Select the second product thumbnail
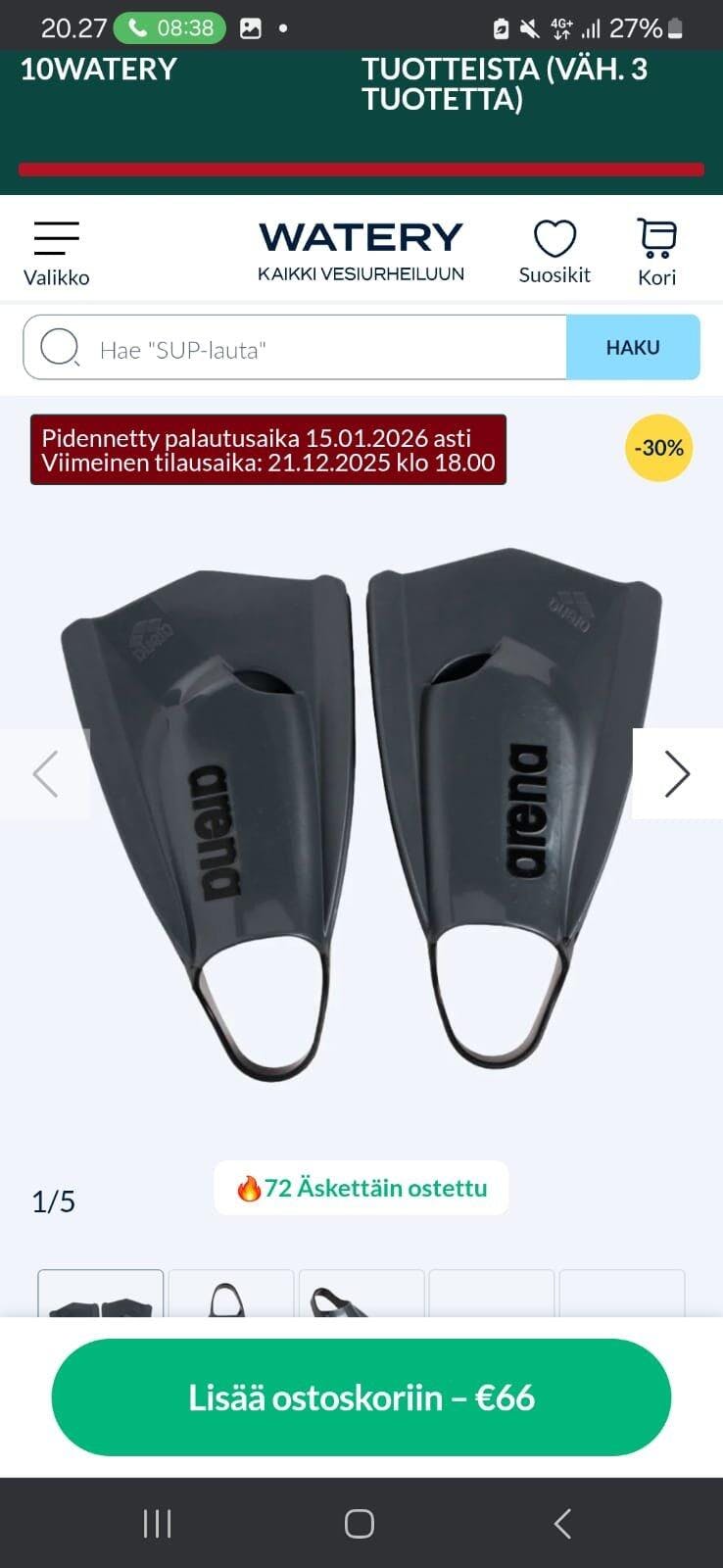This screenshot has height=1568, width=723. tap(231, 1295)
